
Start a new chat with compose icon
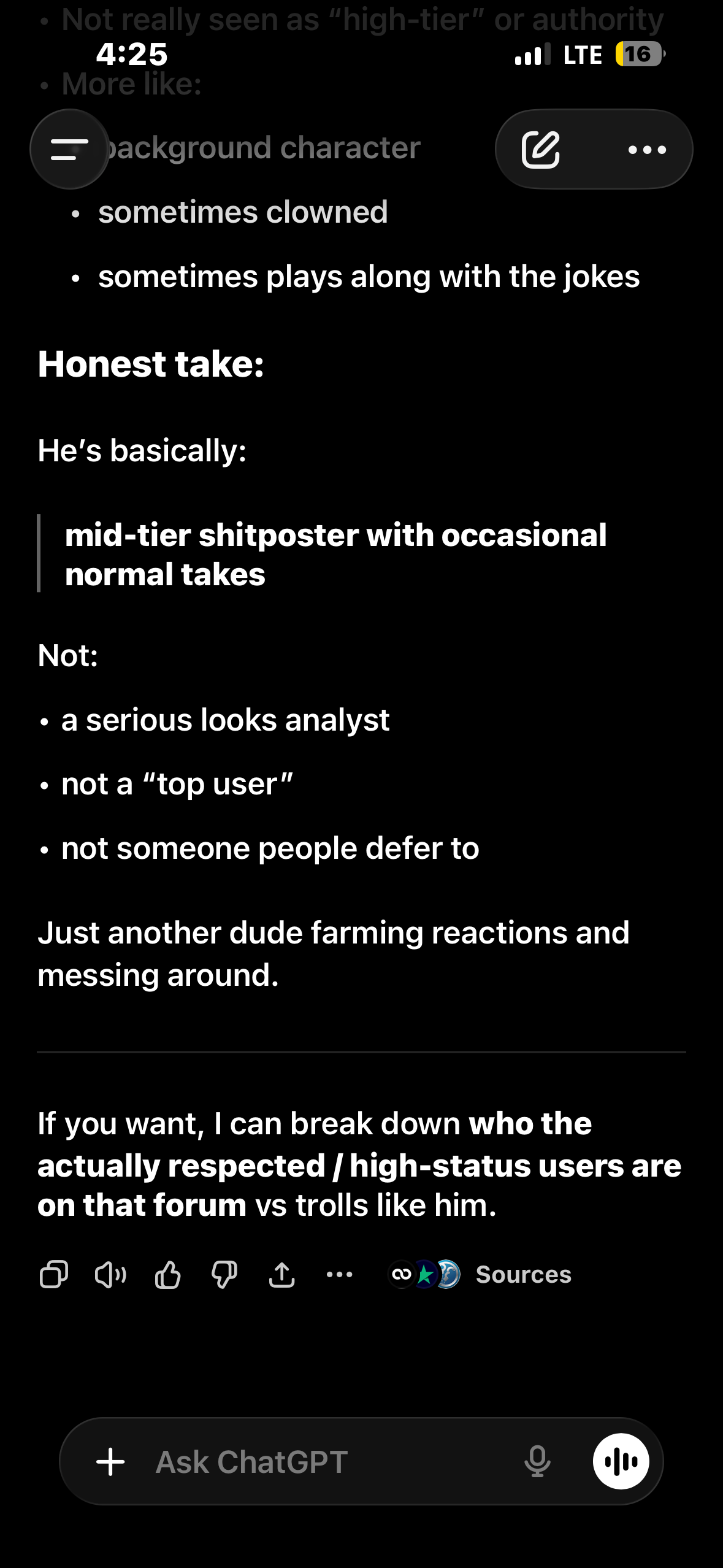coord(540,149)
